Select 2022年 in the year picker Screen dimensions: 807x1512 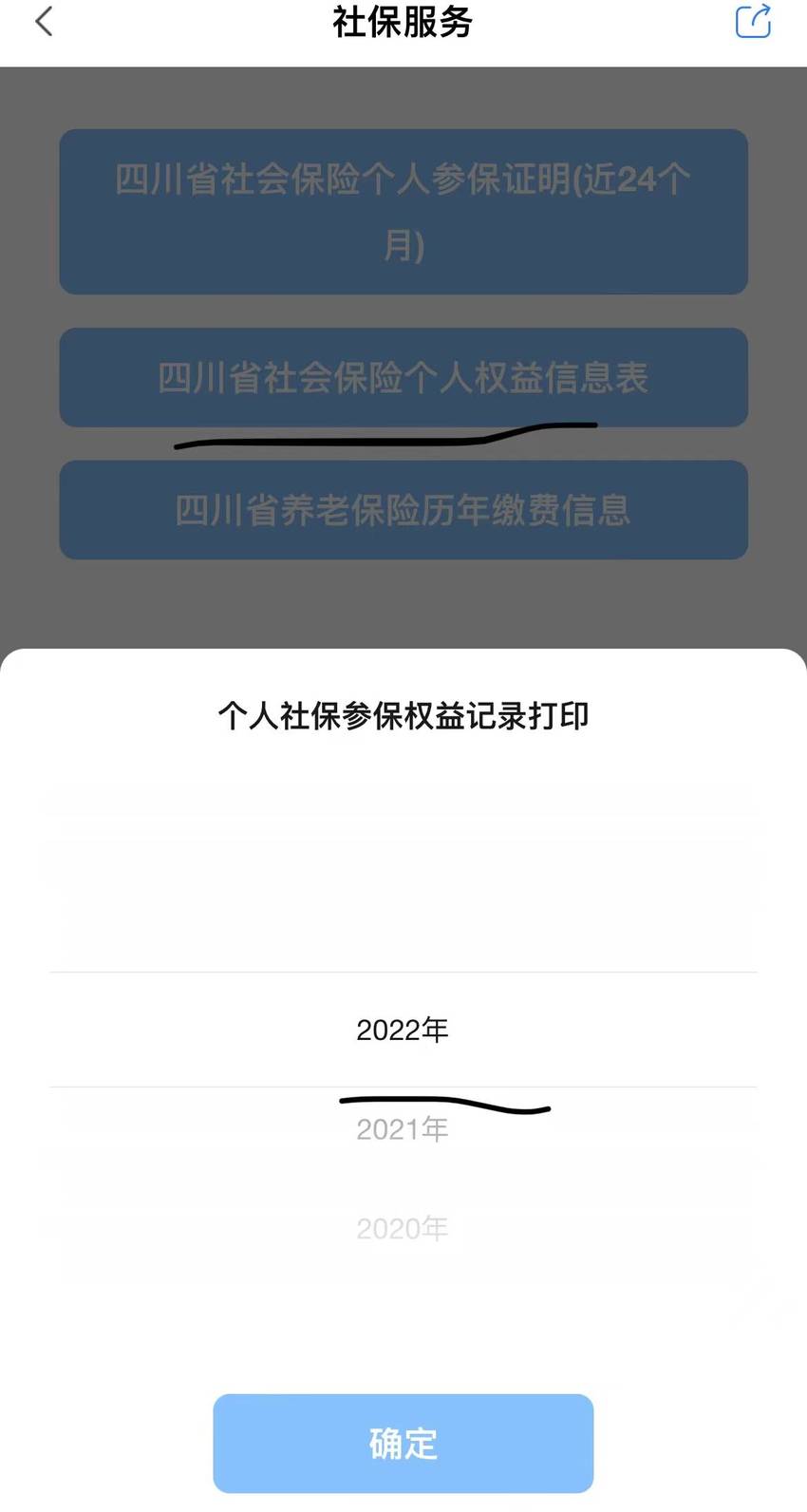[x=403, y=1030]
